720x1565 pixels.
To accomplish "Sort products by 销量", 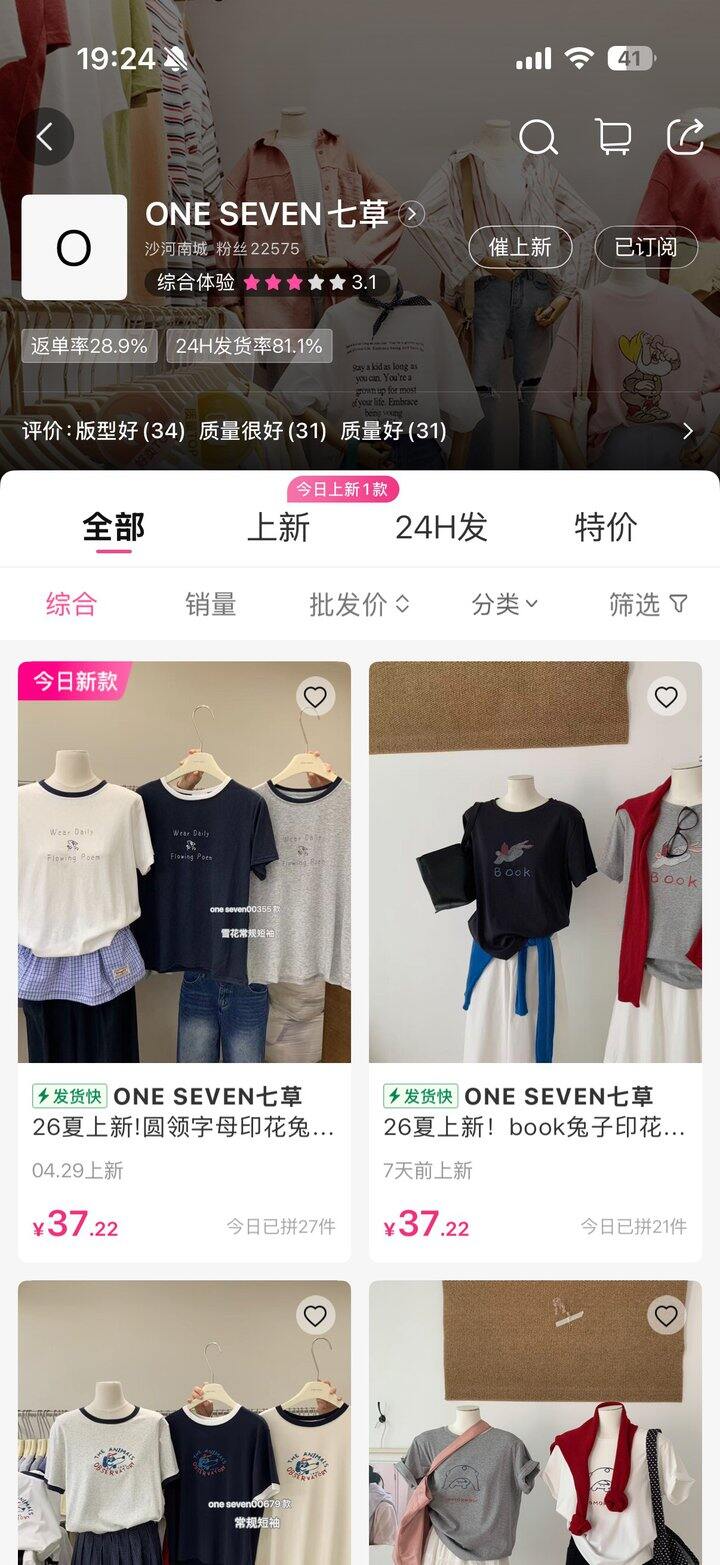I will coord(210,604).
